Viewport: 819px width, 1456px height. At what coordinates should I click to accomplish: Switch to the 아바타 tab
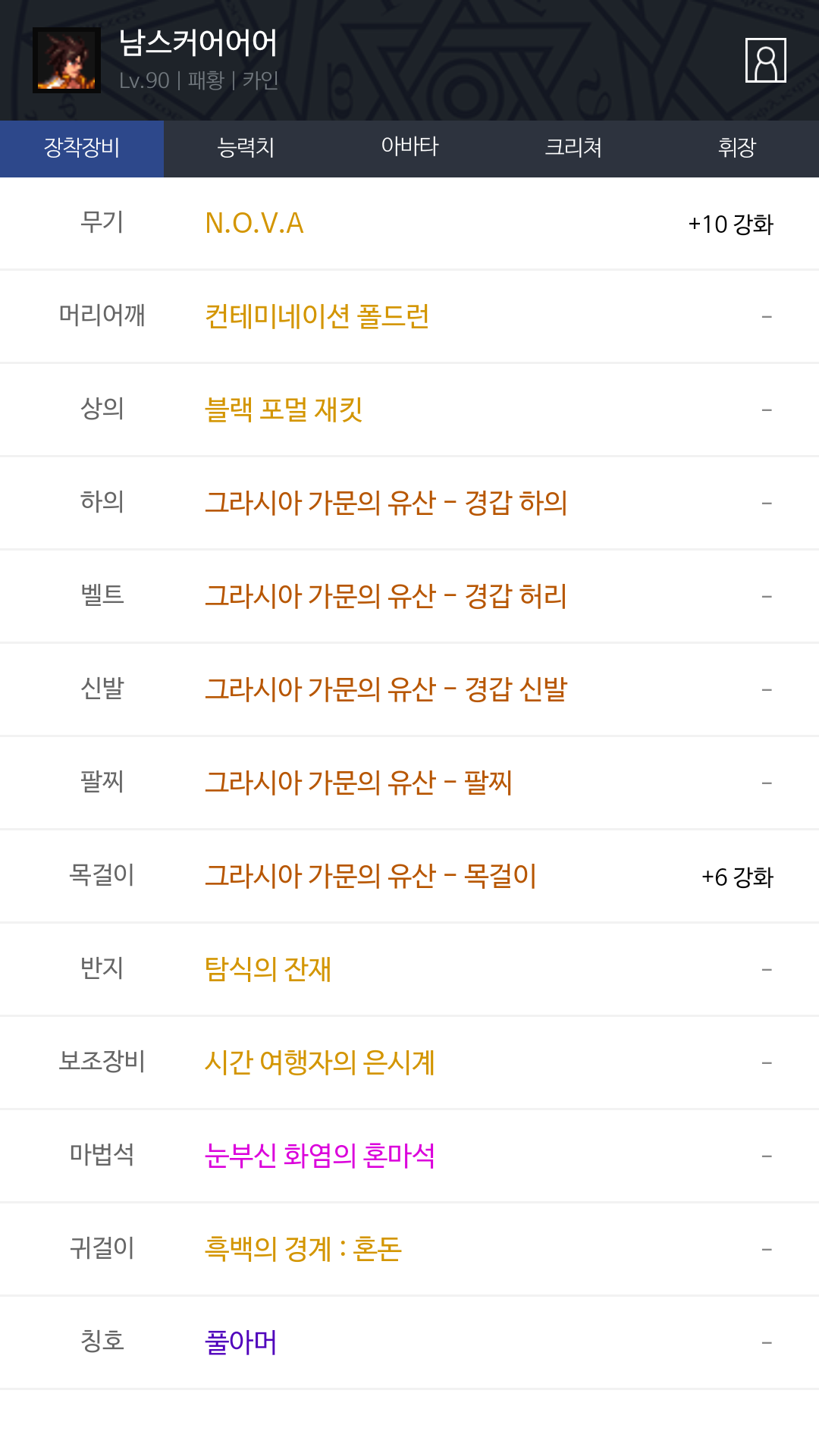[x=409, y=148]
